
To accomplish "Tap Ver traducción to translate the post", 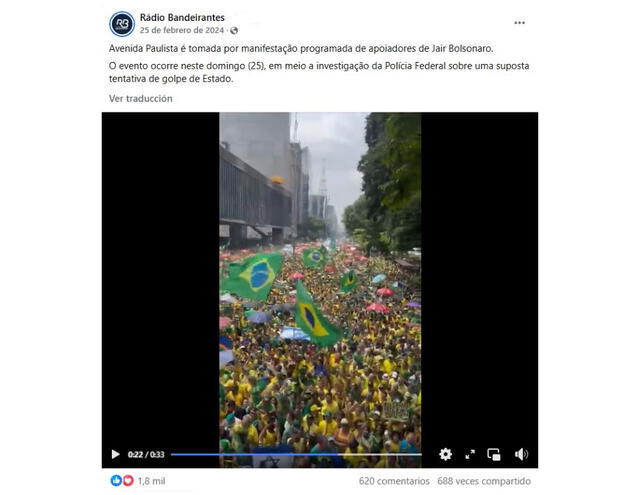I will (x=140, y=98).
